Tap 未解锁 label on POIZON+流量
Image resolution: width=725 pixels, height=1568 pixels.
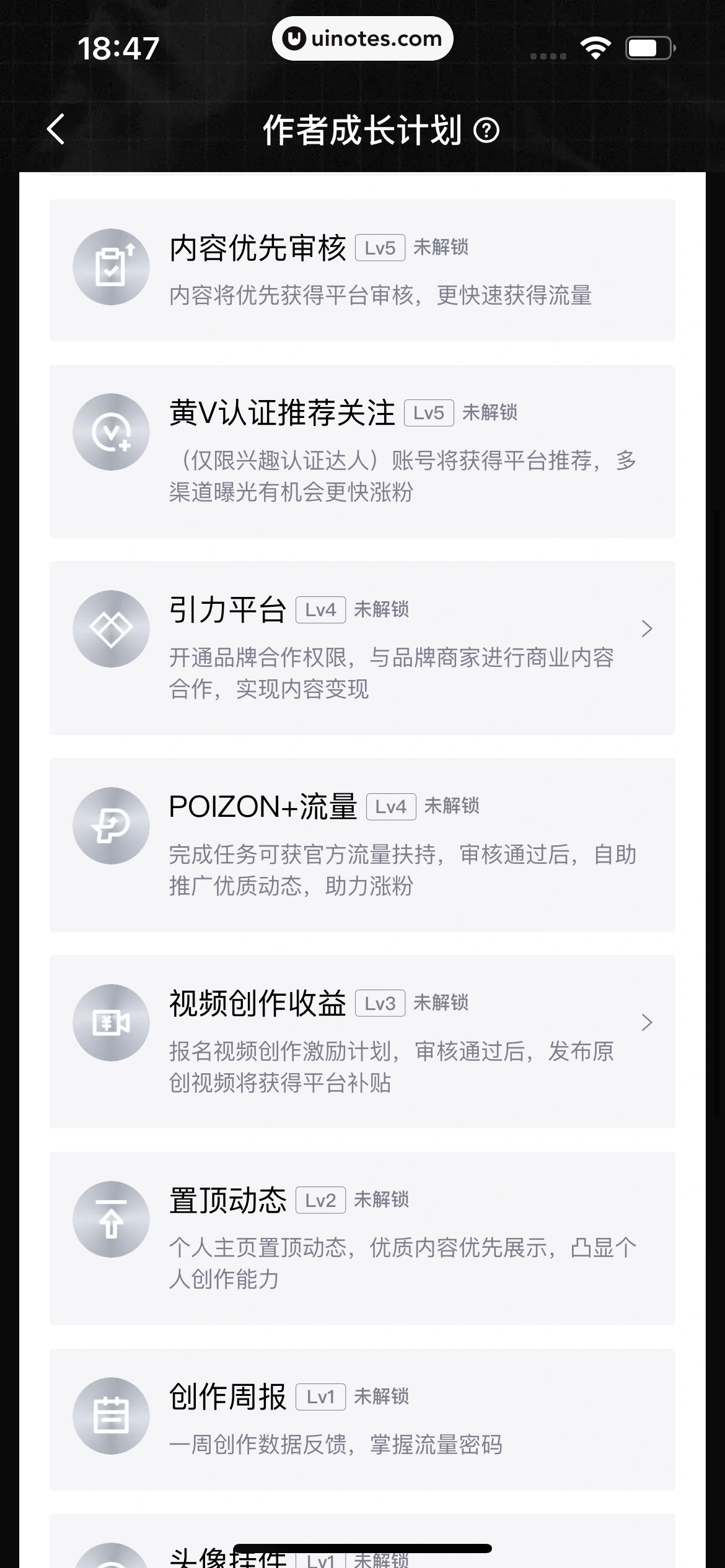(x=454, y=806)
